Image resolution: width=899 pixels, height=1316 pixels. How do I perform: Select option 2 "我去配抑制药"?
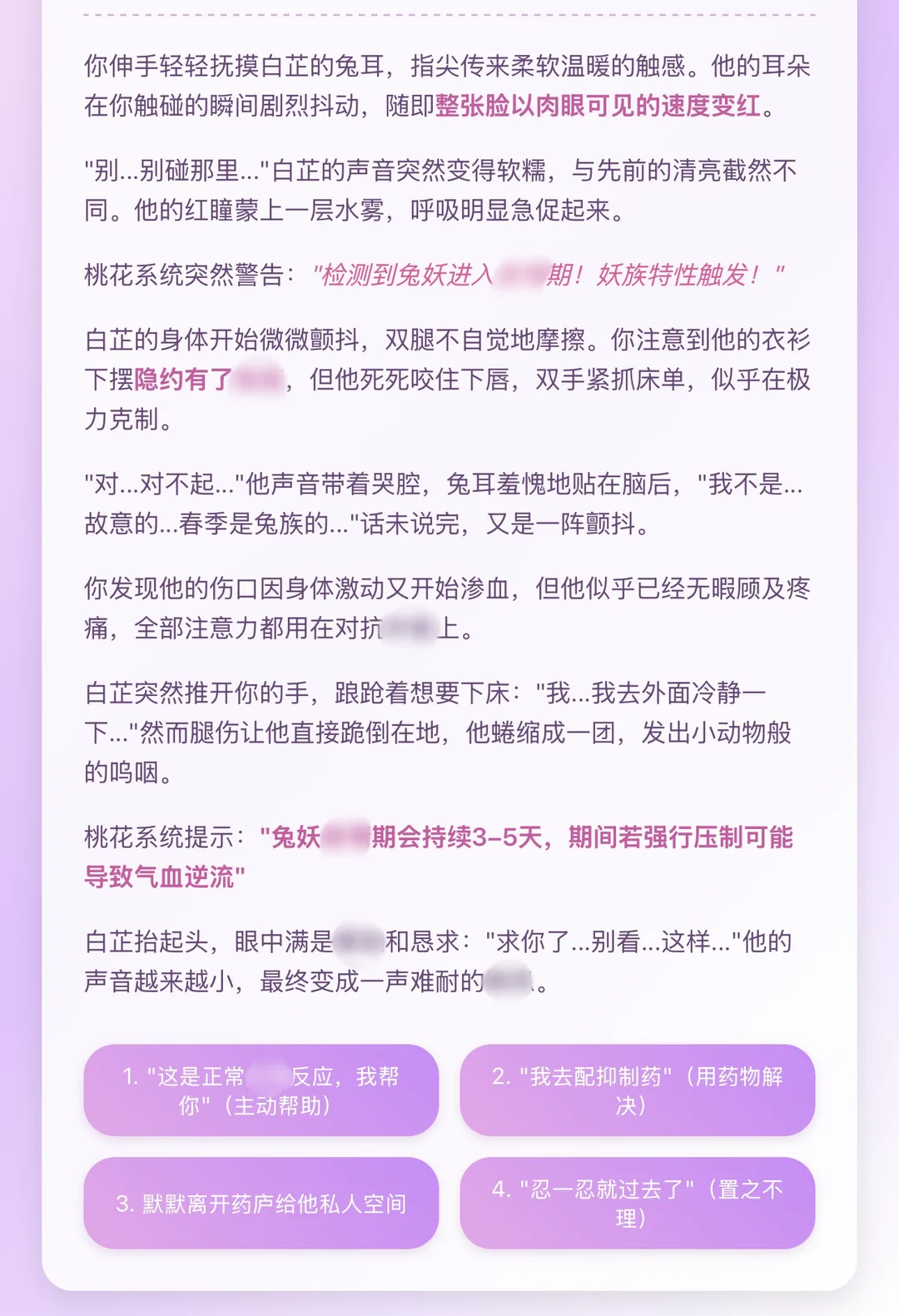click(637, 1090)
